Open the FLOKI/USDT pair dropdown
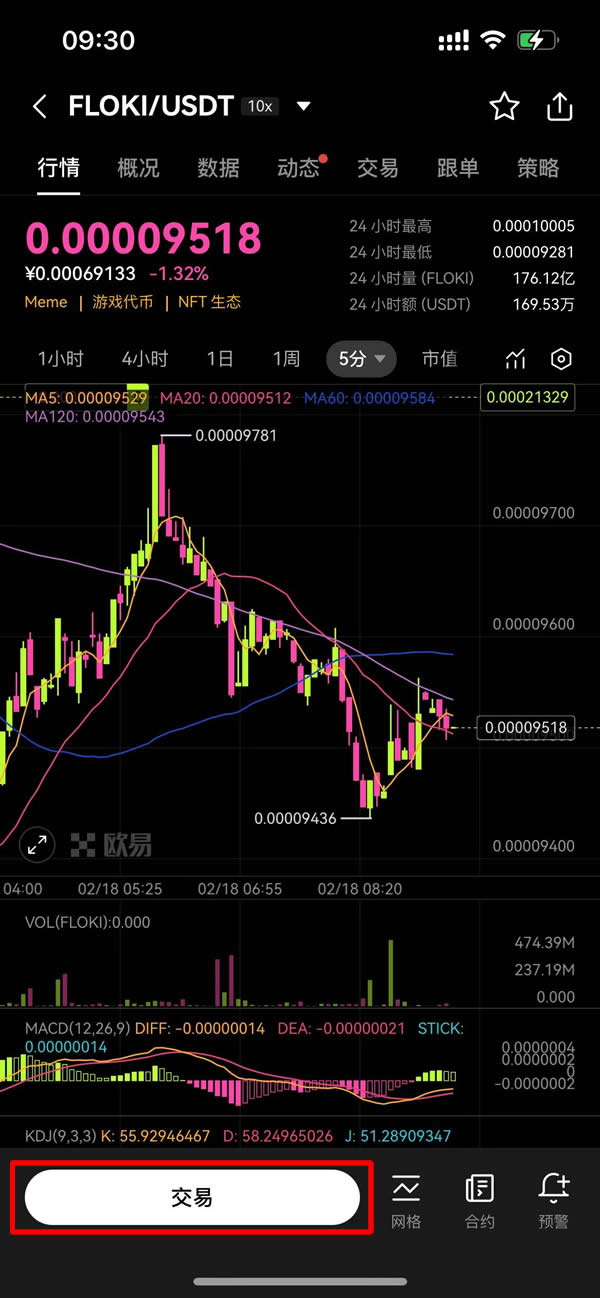This screenshot has width=600, height=1298. 304,107
